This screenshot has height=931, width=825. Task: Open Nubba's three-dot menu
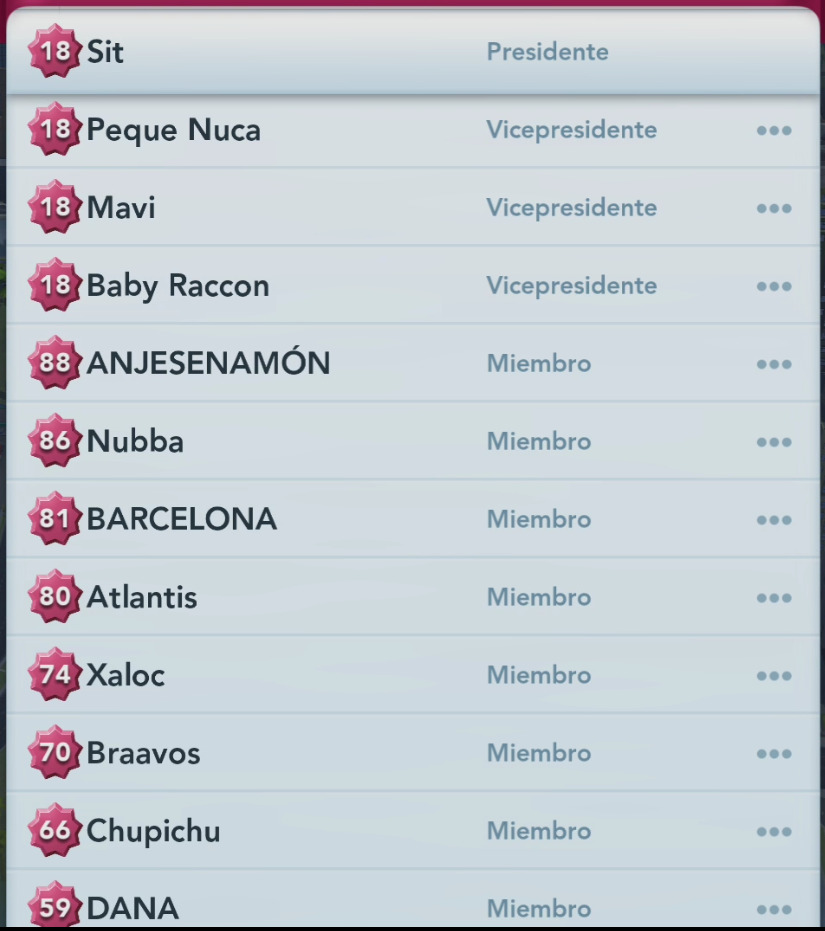point(774,443)
